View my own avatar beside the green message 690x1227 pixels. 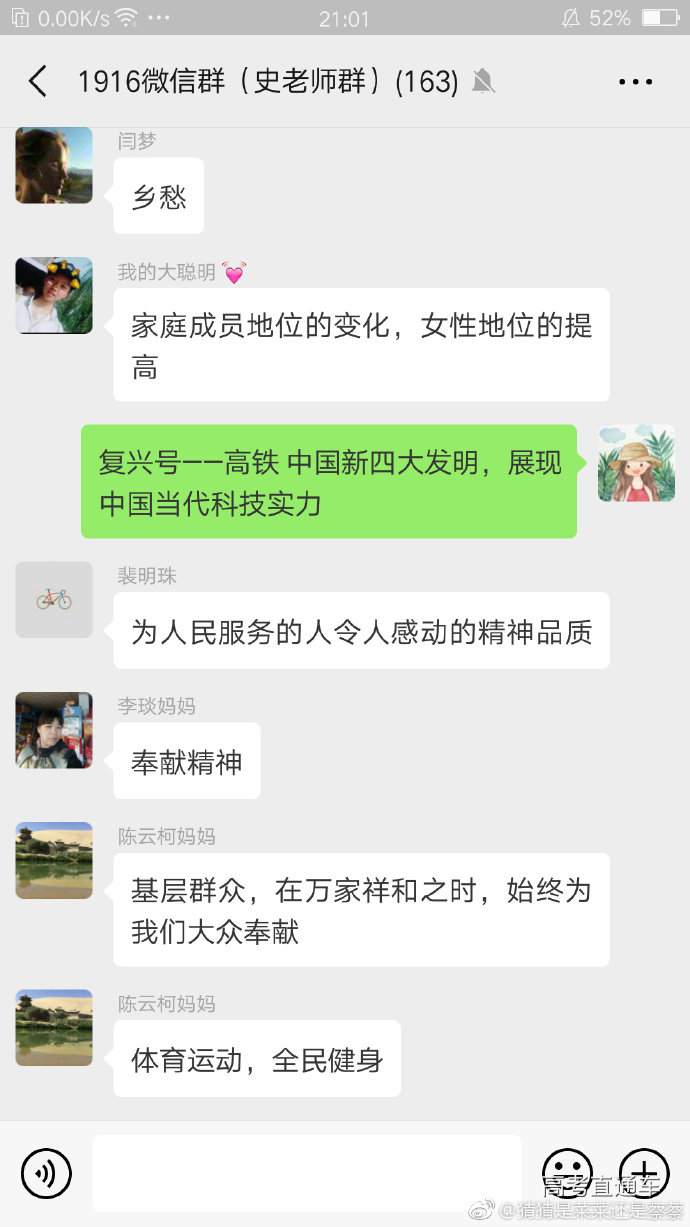point(636,463)
